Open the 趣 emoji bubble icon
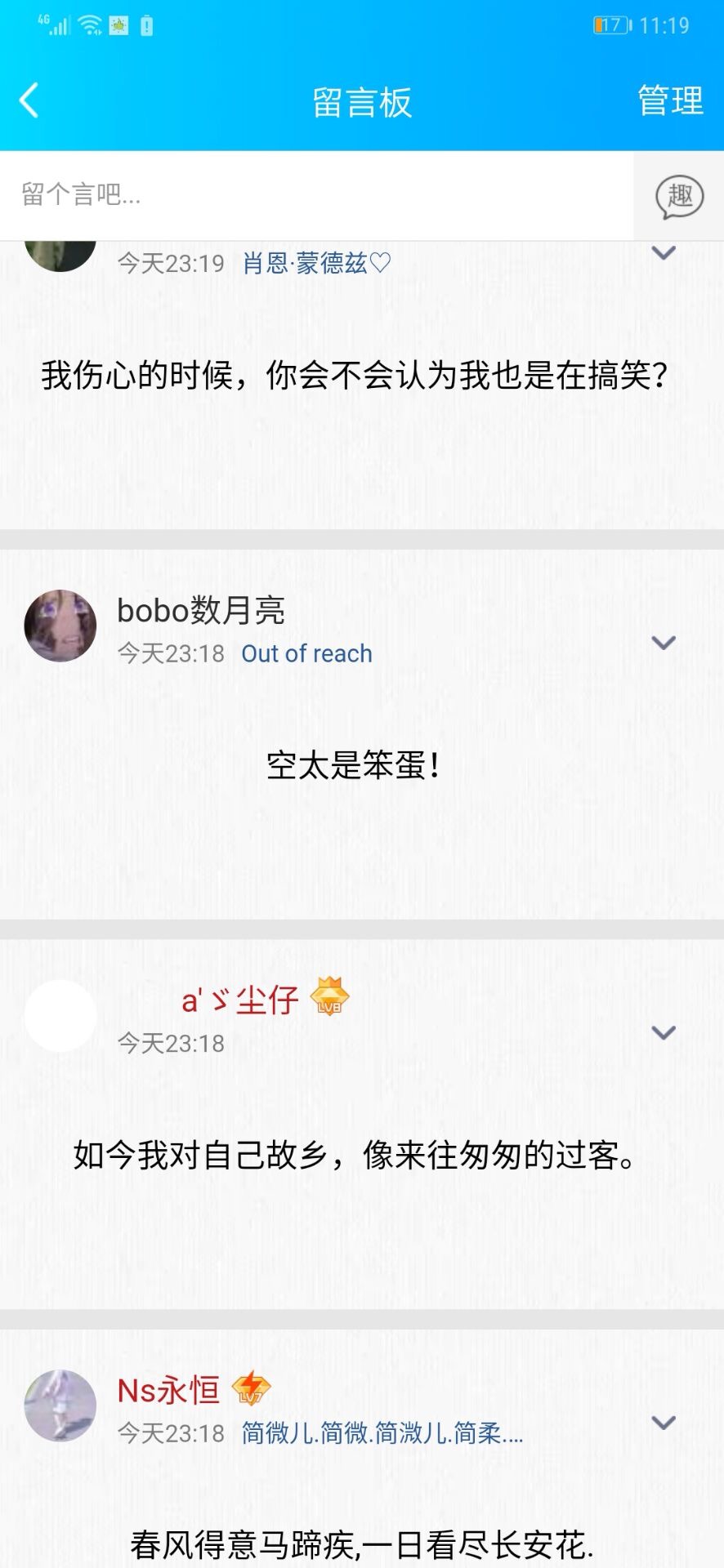The image size is (724, 1568). (679, 197)
